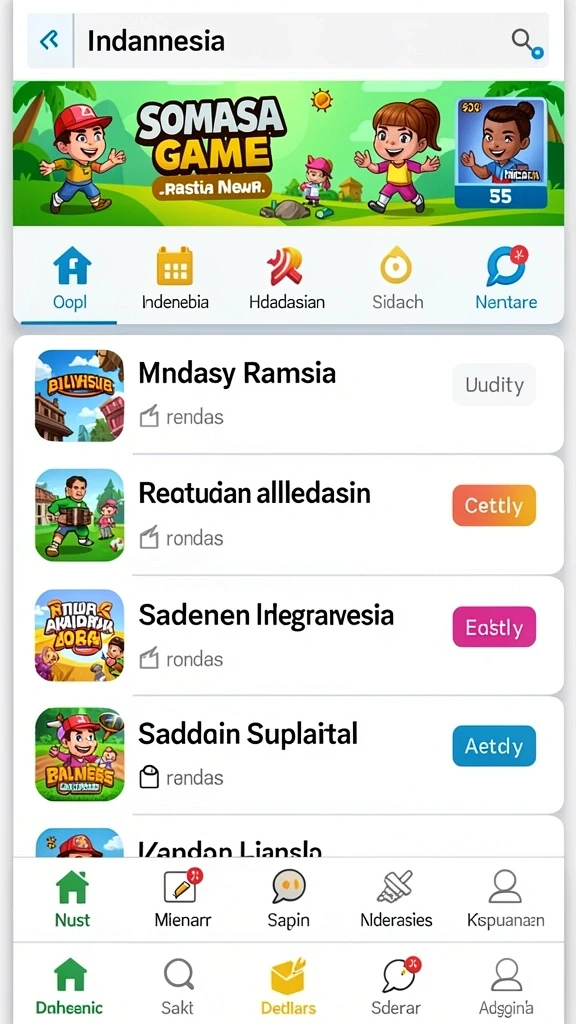The image size is (576, 1024).
Task: Open the Somasa Game banner
Action: point(288,153)
